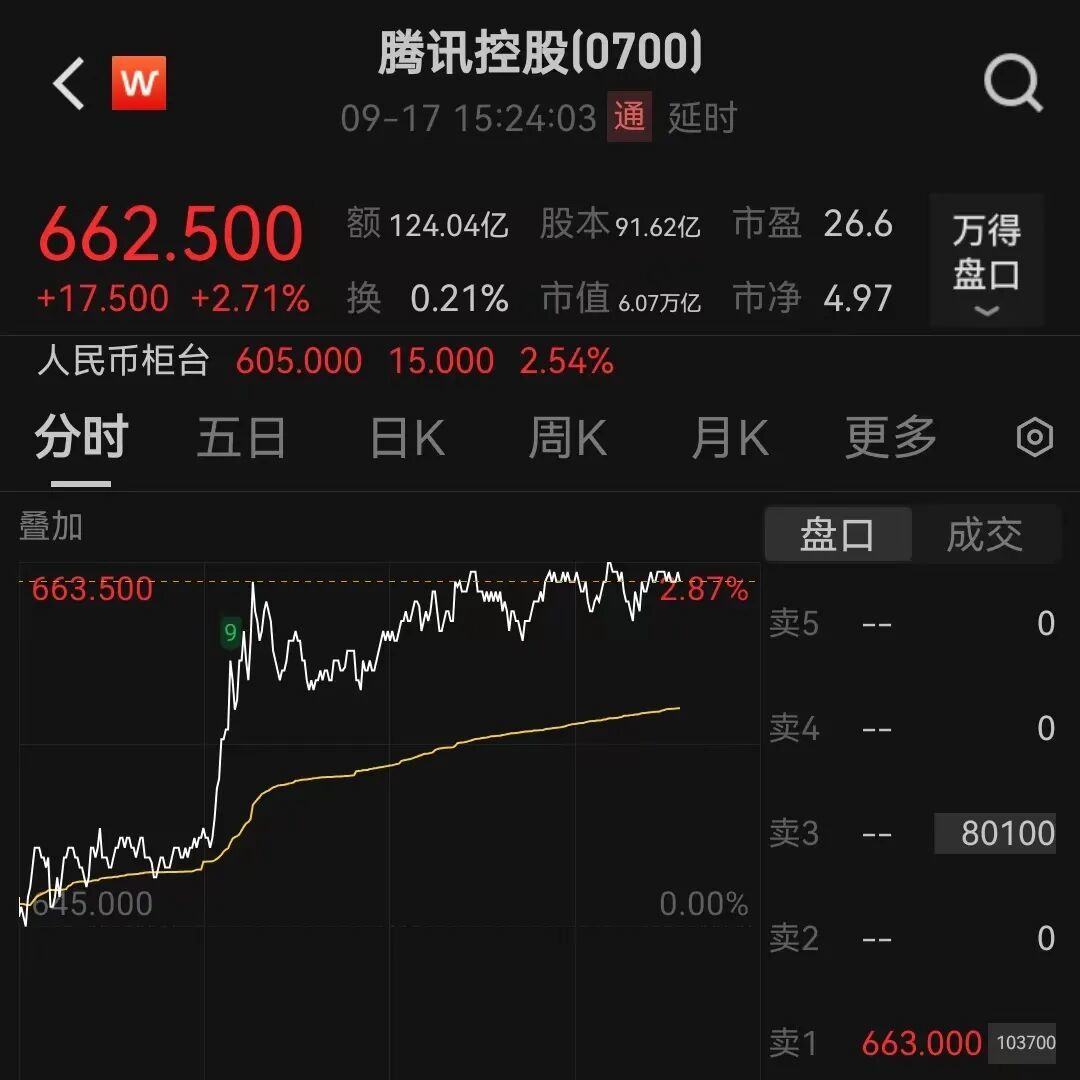Image resolution: width=1080 pixels, height=1080 pixels.
Task: Expand the 万得盘口 dropdown
Action: pos(986,262)
